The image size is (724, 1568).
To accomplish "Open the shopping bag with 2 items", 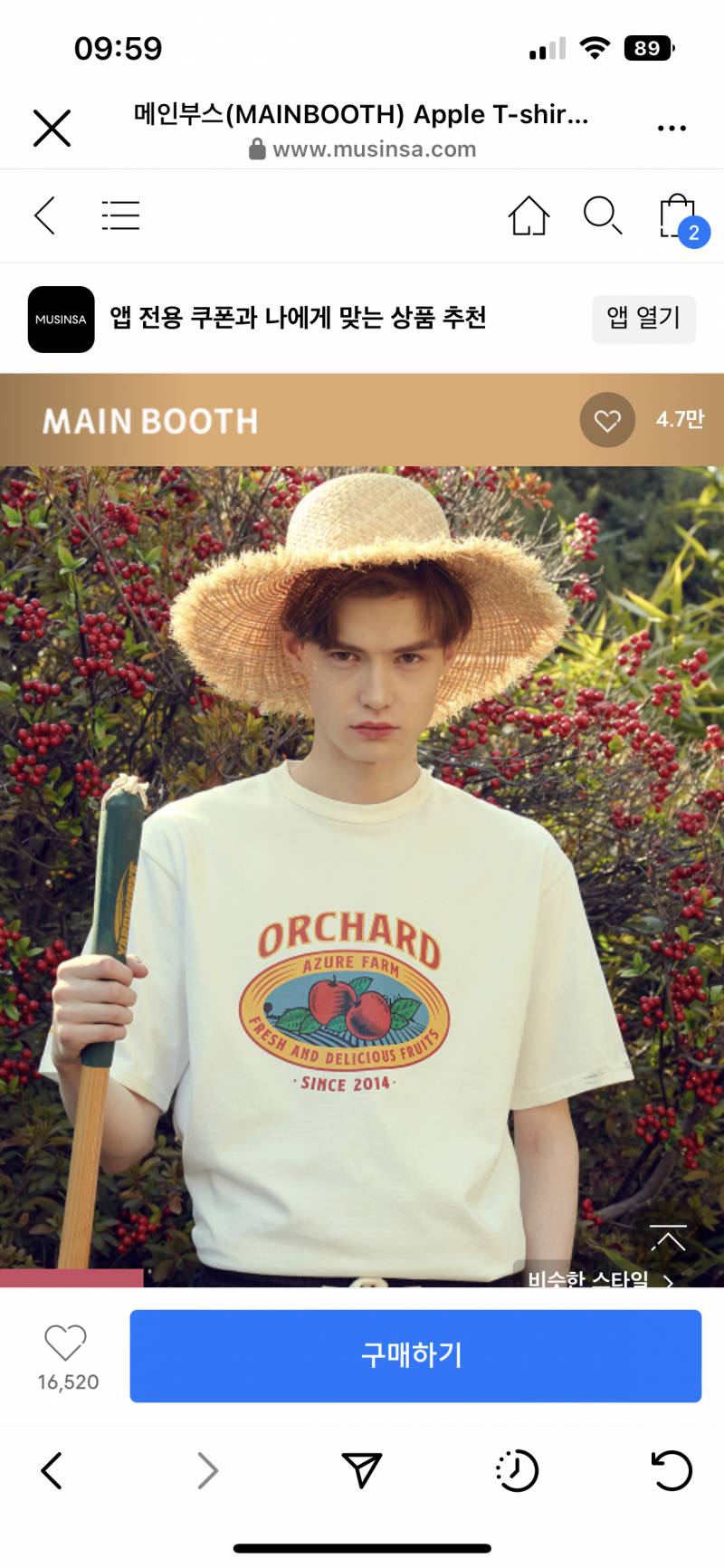I will (x=679, y=217).
